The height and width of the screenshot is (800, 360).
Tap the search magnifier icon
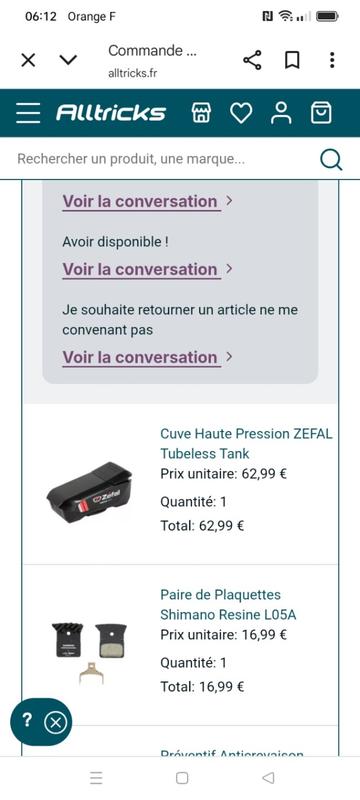coord(331,160)
